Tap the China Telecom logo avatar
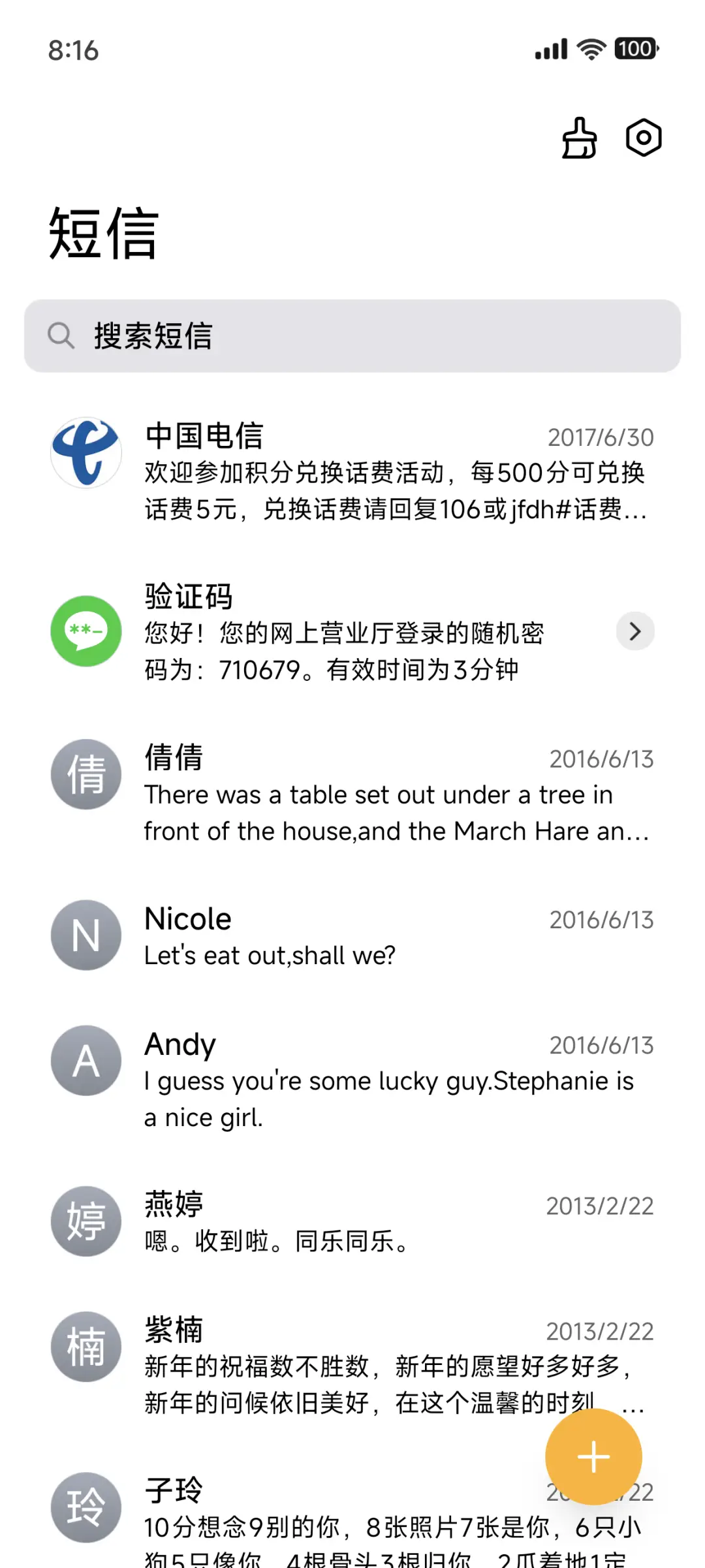Image resolution: width=705 pixels, height=1568 pixels. tap(85, 452)
